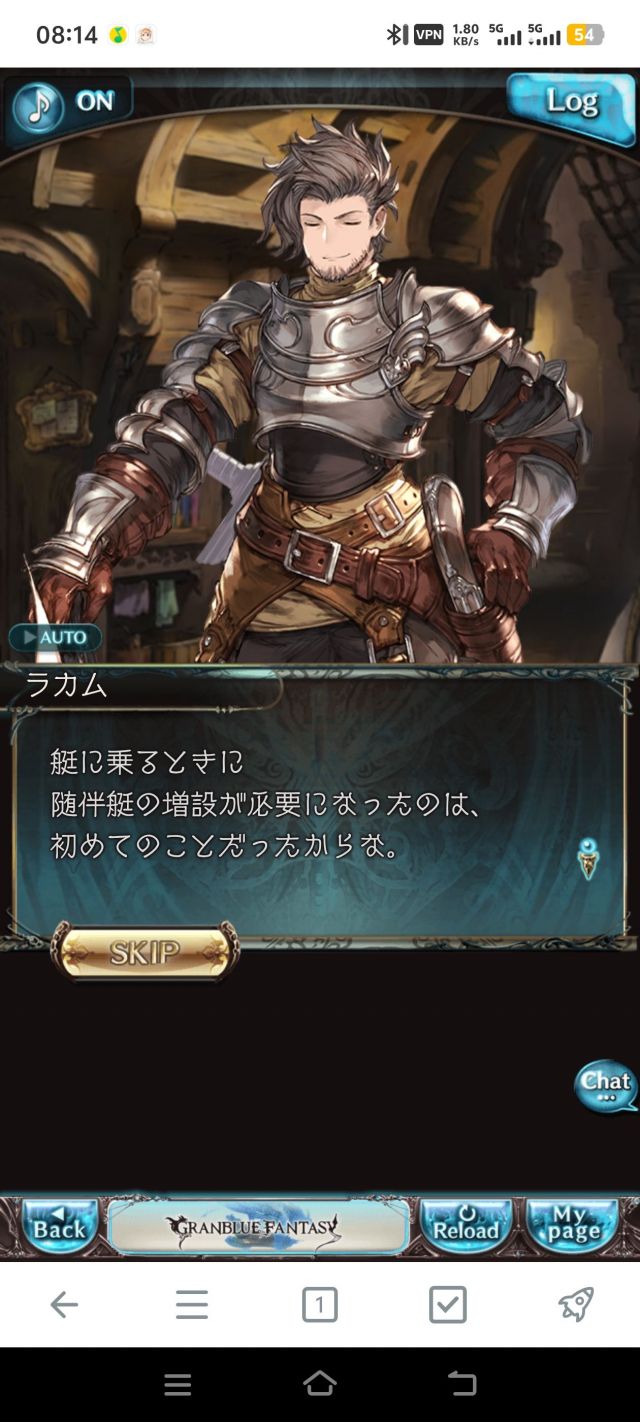Screen dimensions: 640x1422
Task: Toggle the music sound ON button
Action: click(66, 104)
